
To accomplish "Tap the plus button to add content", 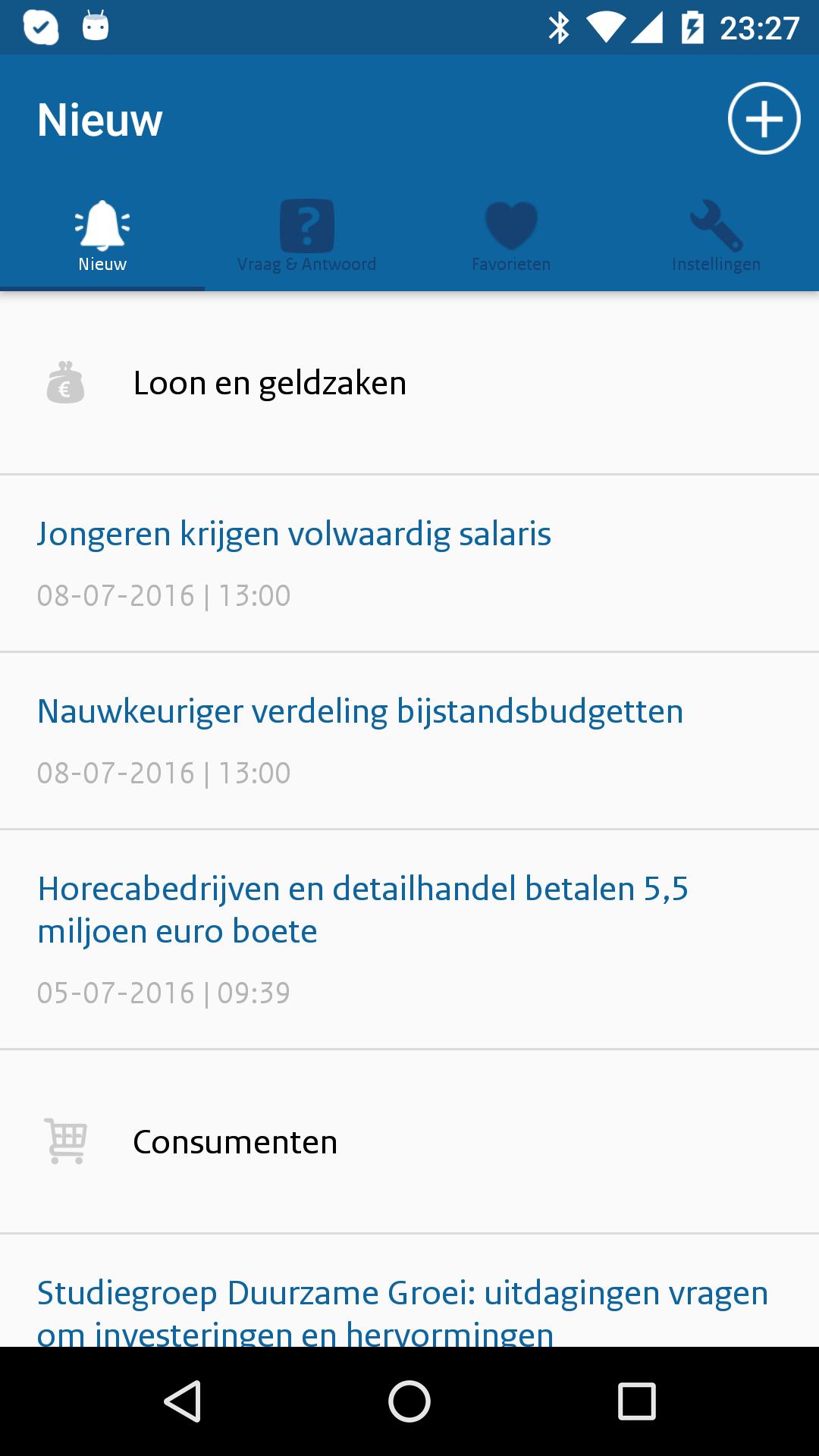I will 763,118.
